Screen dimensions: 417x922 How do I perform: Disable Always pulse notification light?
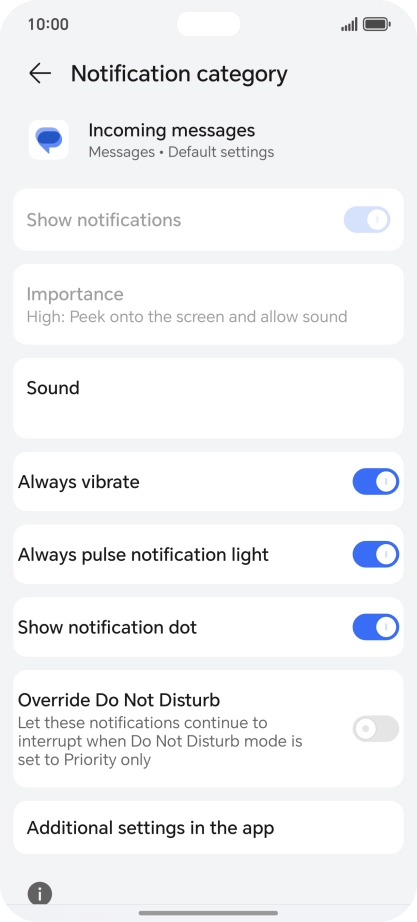click(x=376, y=554)
